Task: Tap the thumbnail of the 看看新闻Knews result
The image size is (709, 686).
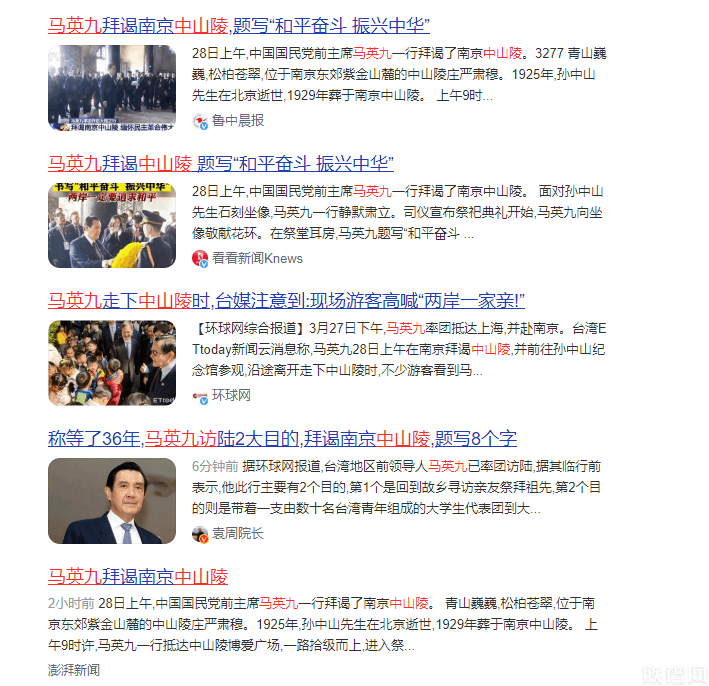Action: [112, 225]
